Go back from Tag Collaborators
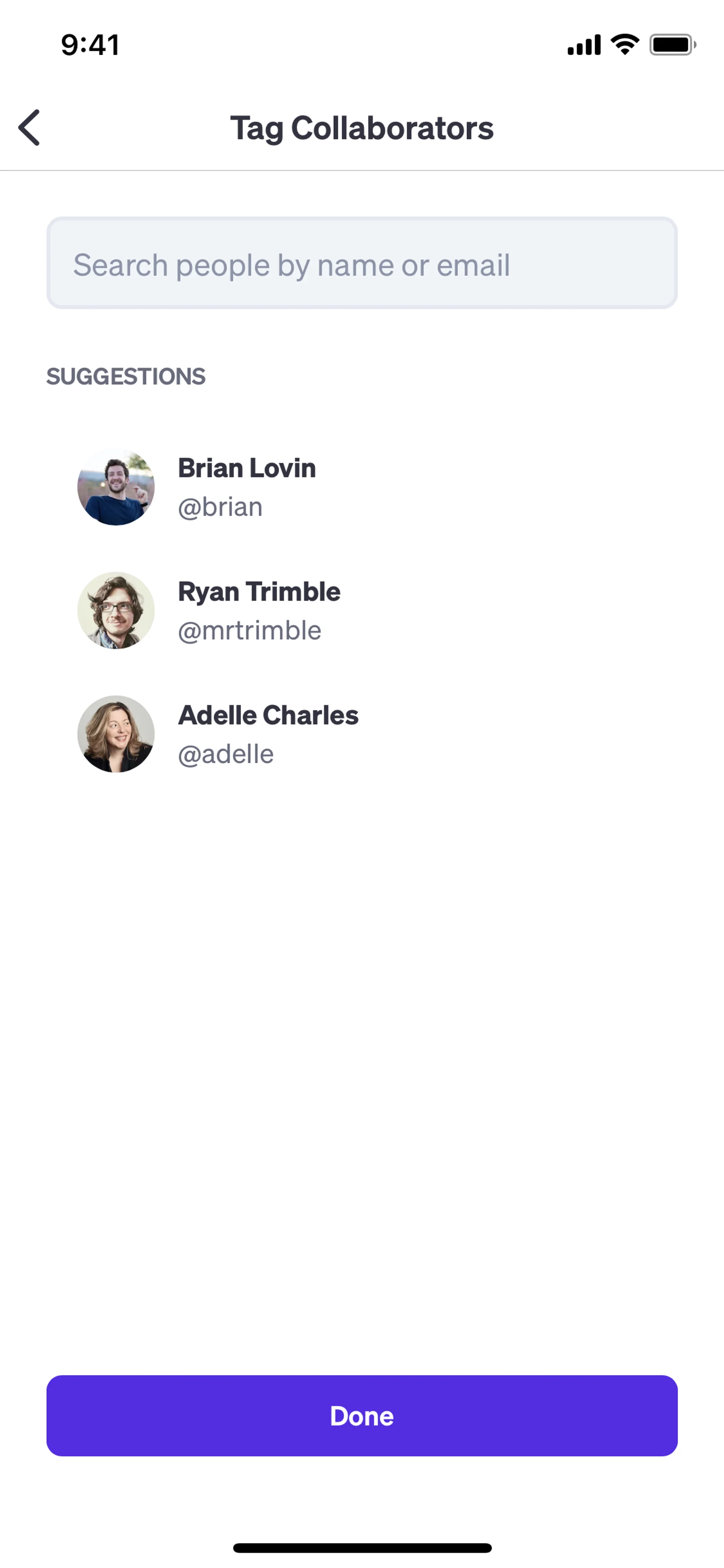724x1568 pixels. pyautogui.click(x=29, y=128)
